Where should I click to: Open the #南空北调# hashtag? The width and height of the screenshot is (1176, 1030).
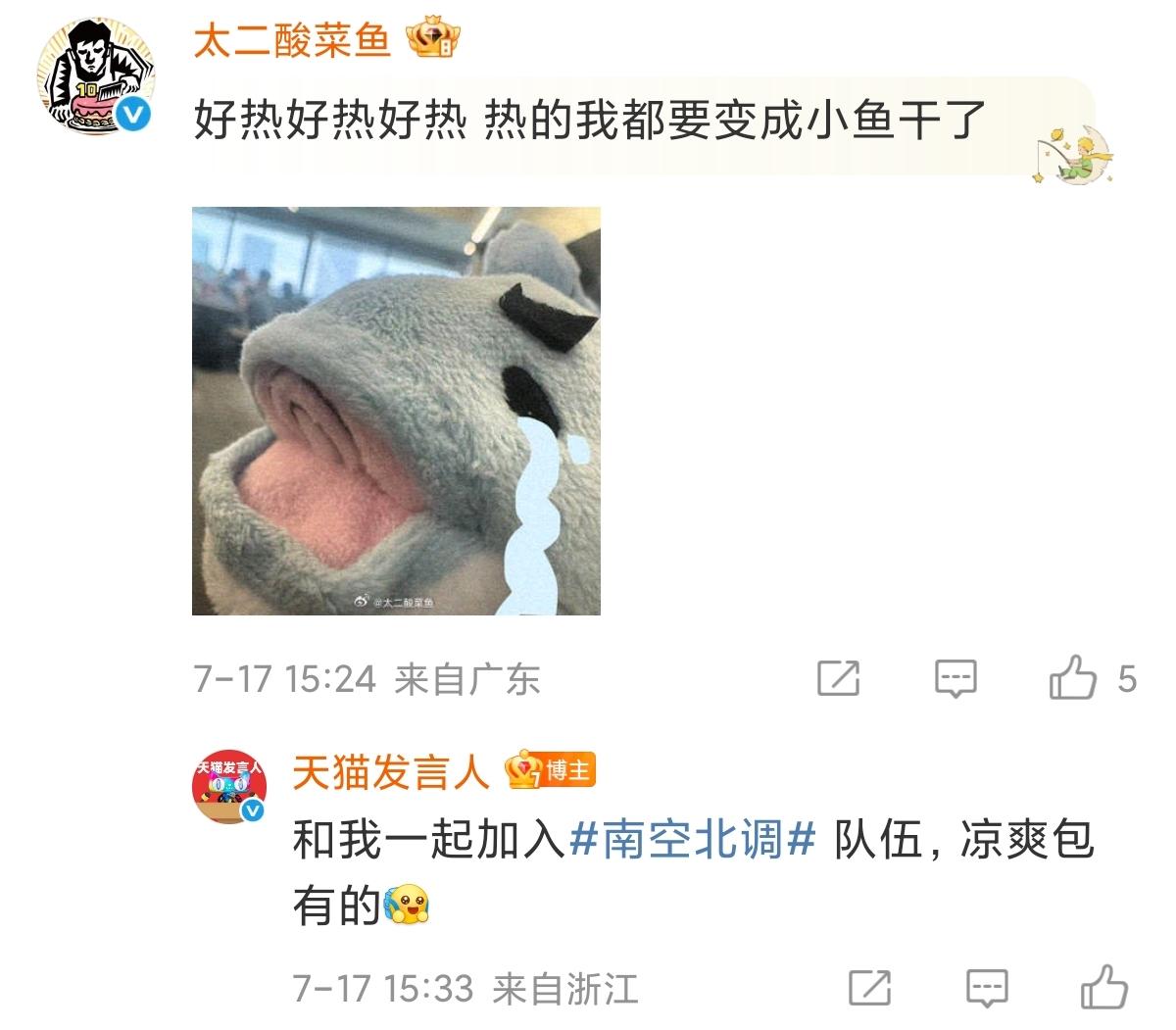click(693, 841)
